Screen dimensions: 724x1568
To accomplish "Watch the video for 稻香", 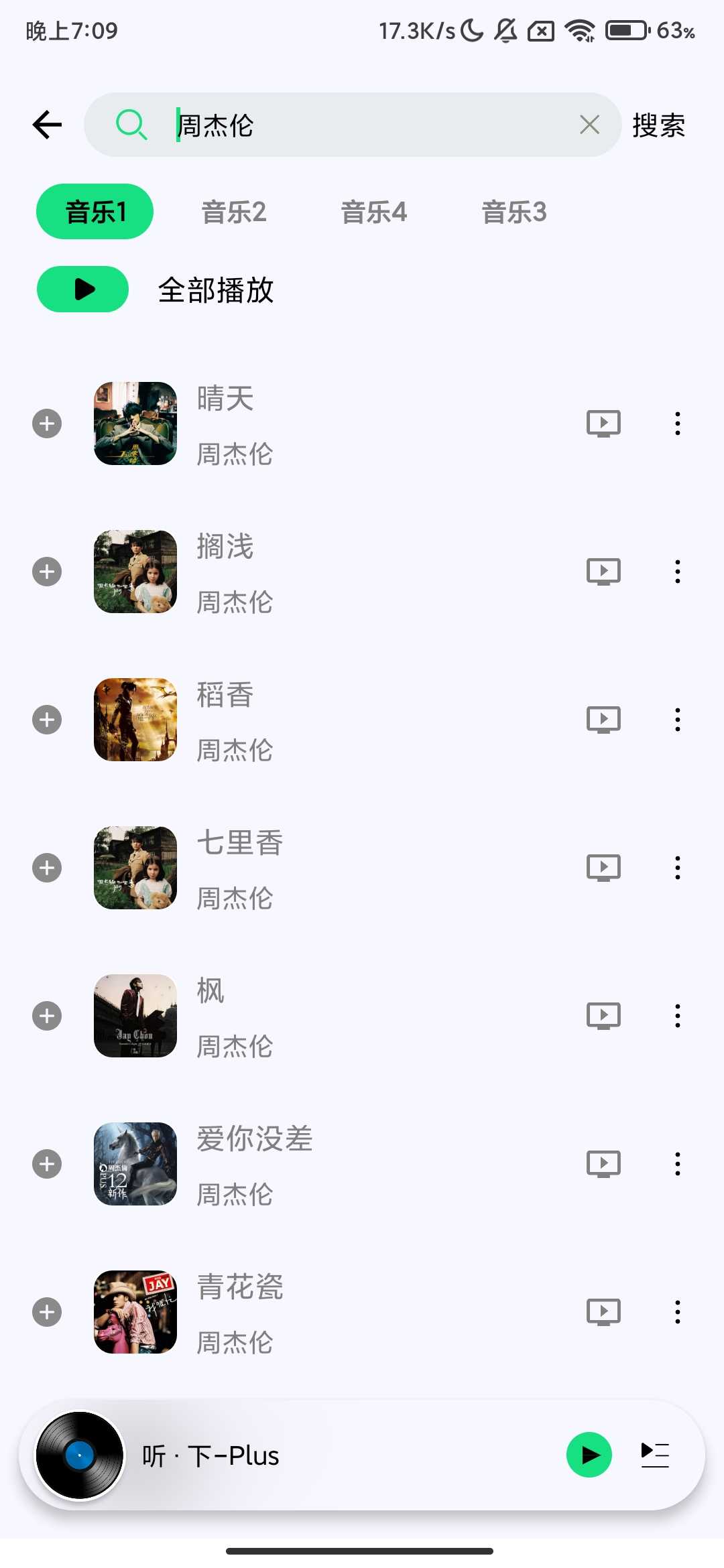I will (x=603, y=720).
